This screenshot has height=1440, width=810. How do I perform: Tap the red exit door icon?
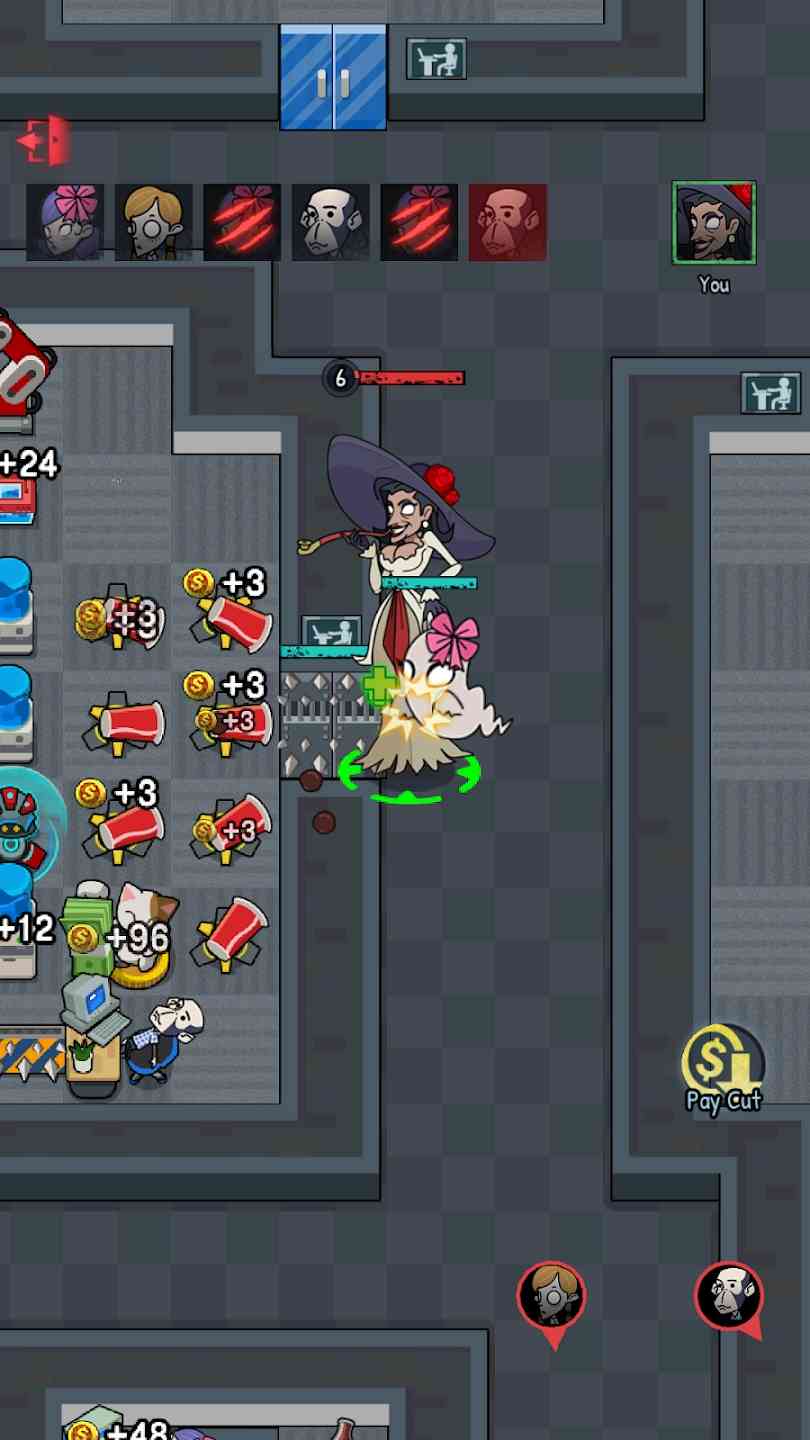coord(46,141)
